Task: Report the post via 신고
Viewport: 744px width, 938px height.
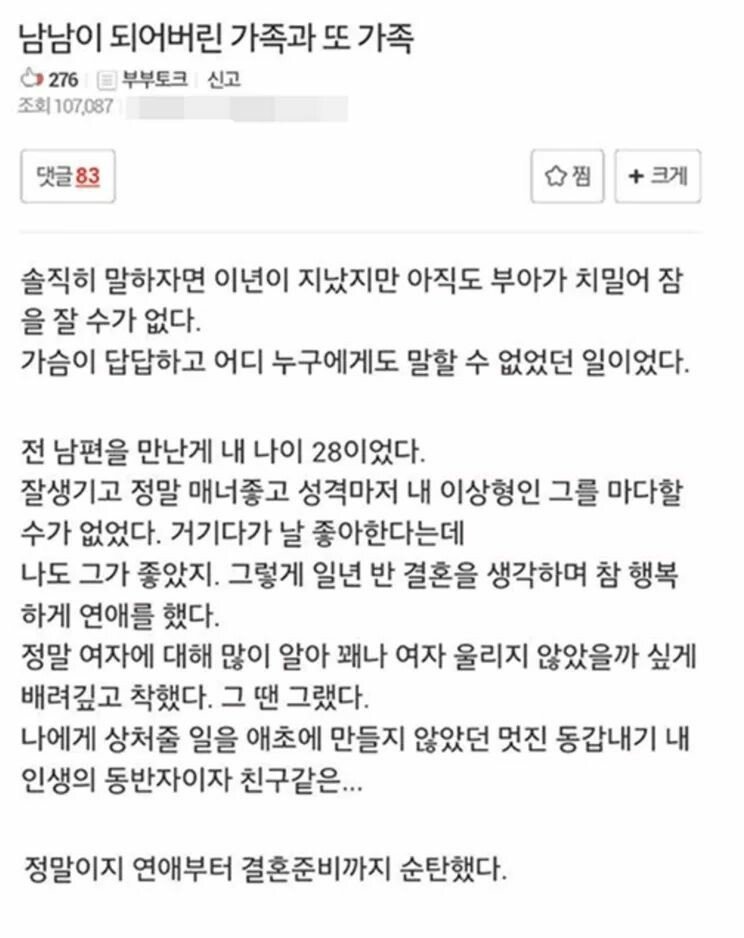Action: (225, 79)
